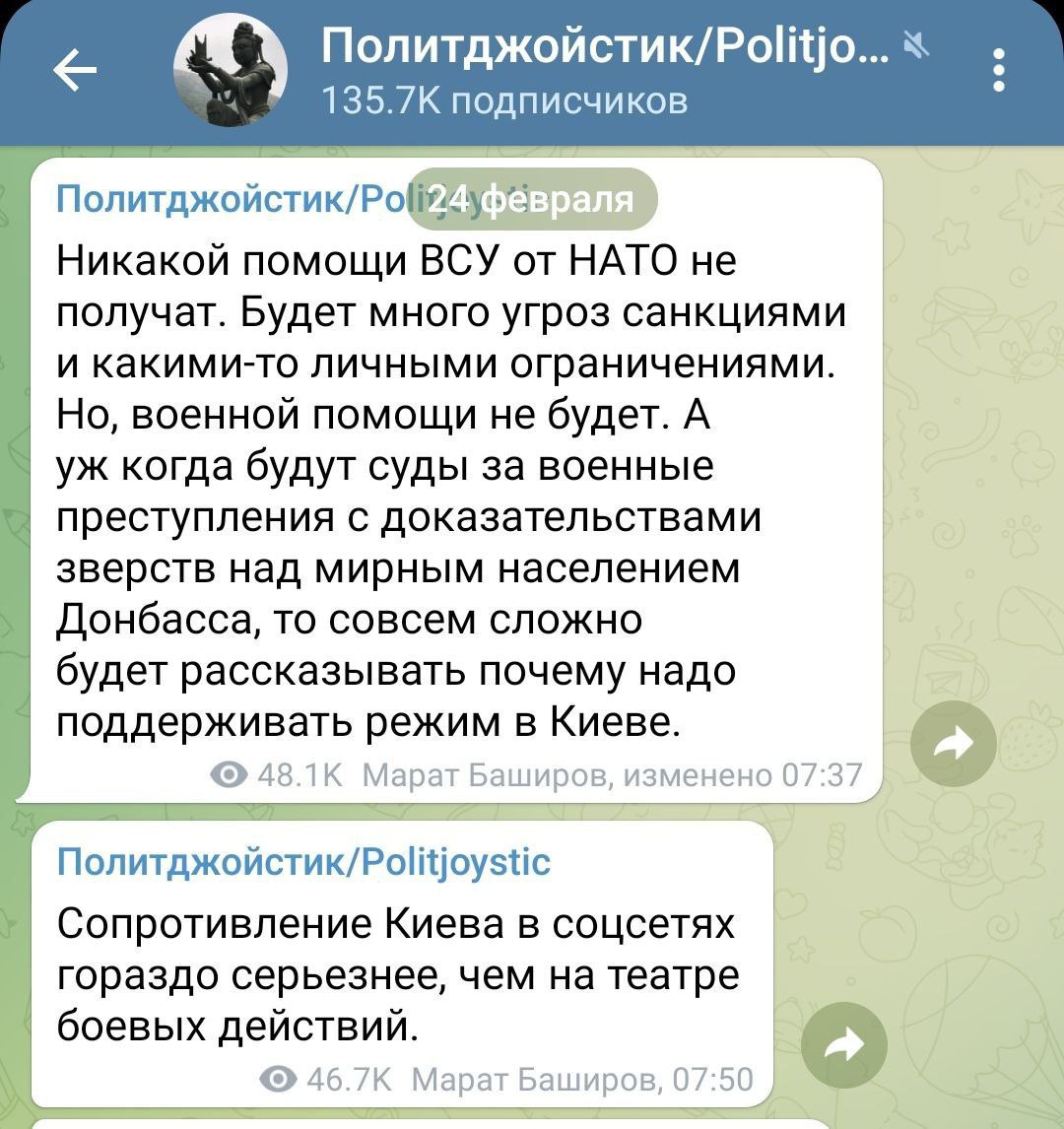Tap the 24 февраля date badge

pos(531,198)
